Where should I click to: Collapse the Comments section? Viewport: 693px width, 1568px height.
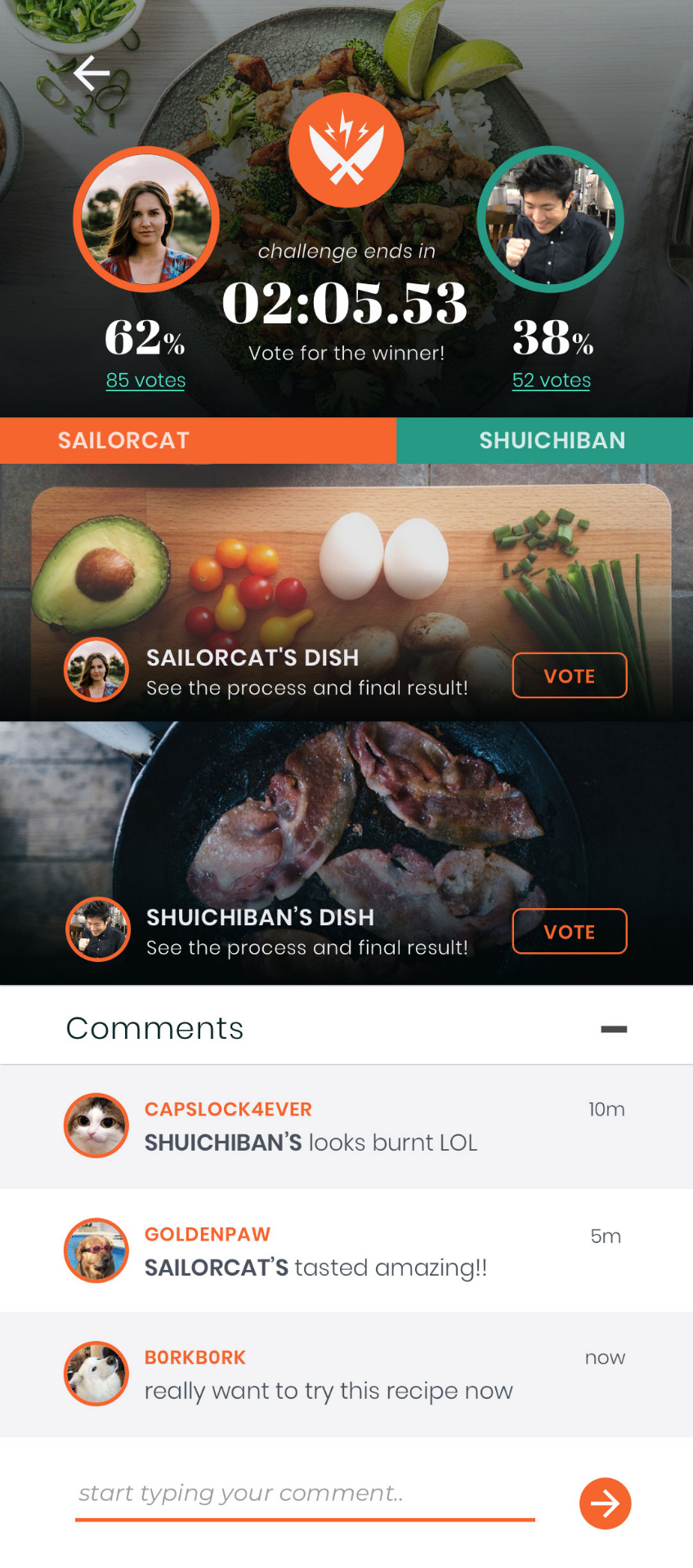(614, 1029)
